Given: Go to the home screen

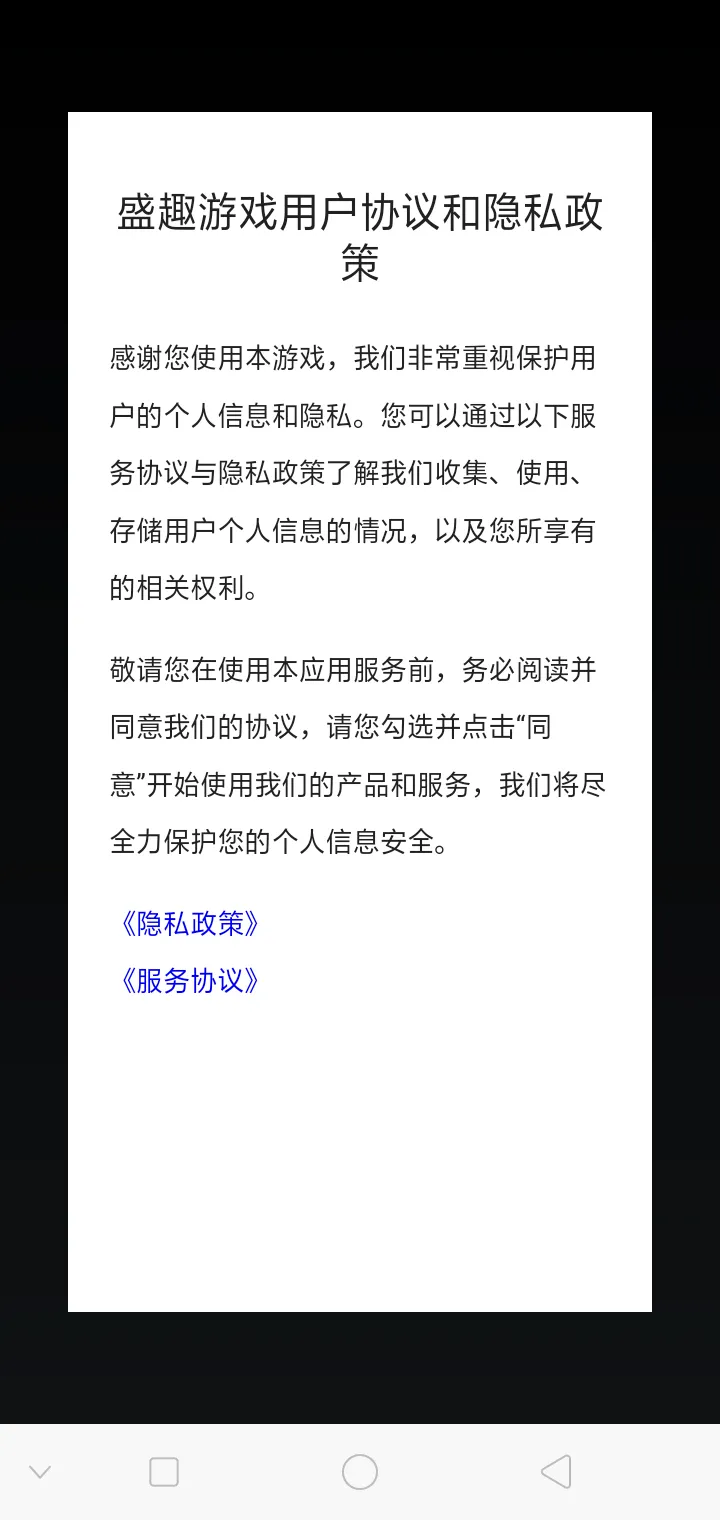Looking at the screenshot, I should click(360, 1472).
